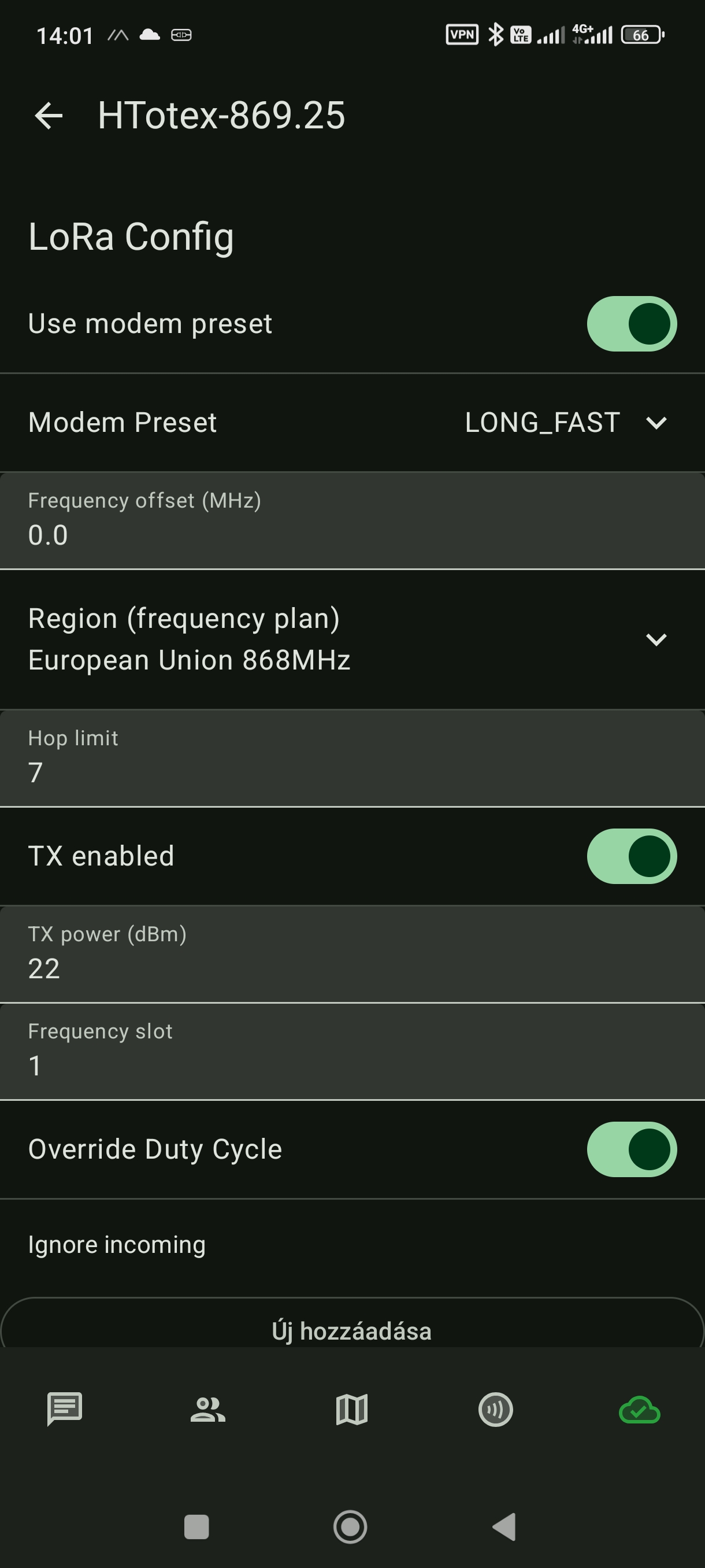Open the Modem Preset dropdown

coord(566,423)
